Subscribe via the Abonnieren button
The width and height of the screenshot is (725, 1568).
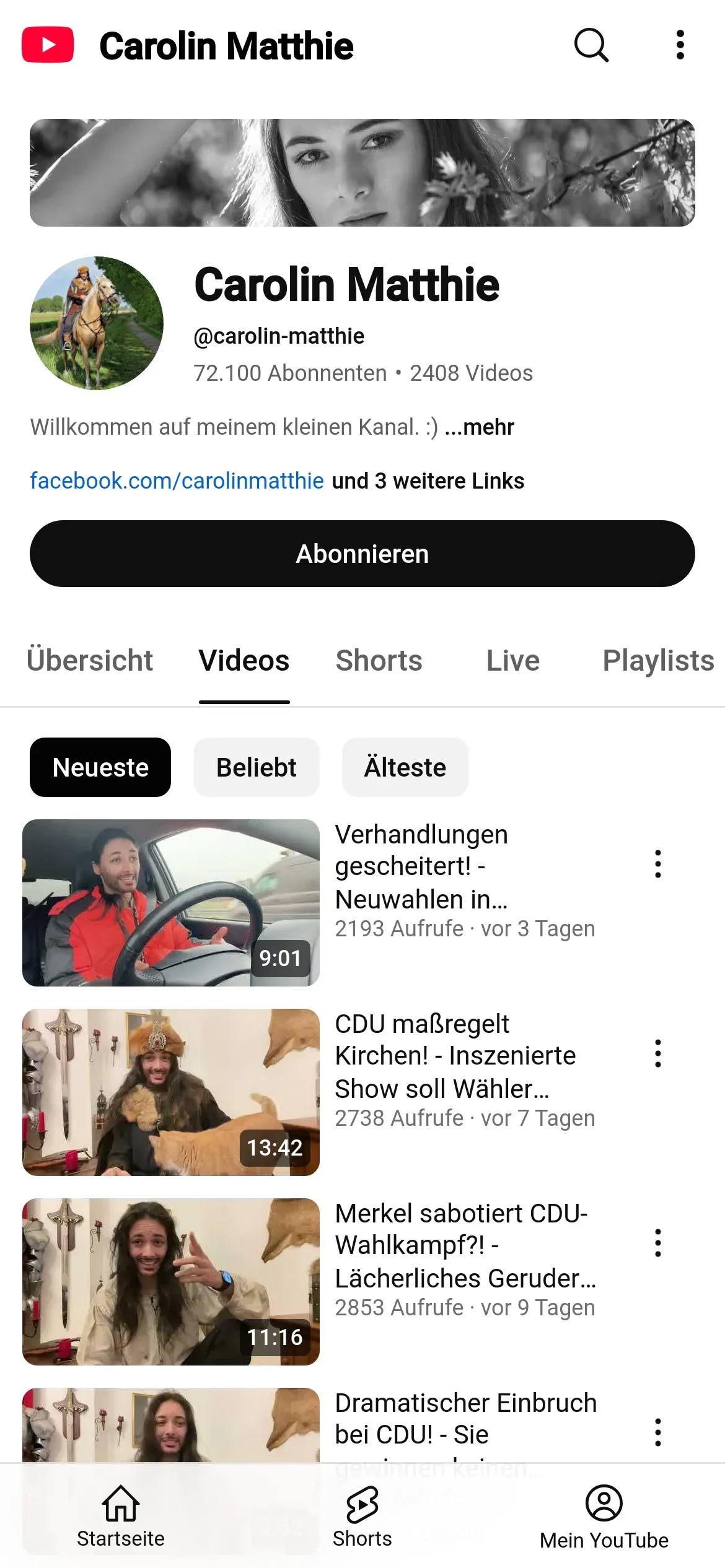[x=362, y=554]
